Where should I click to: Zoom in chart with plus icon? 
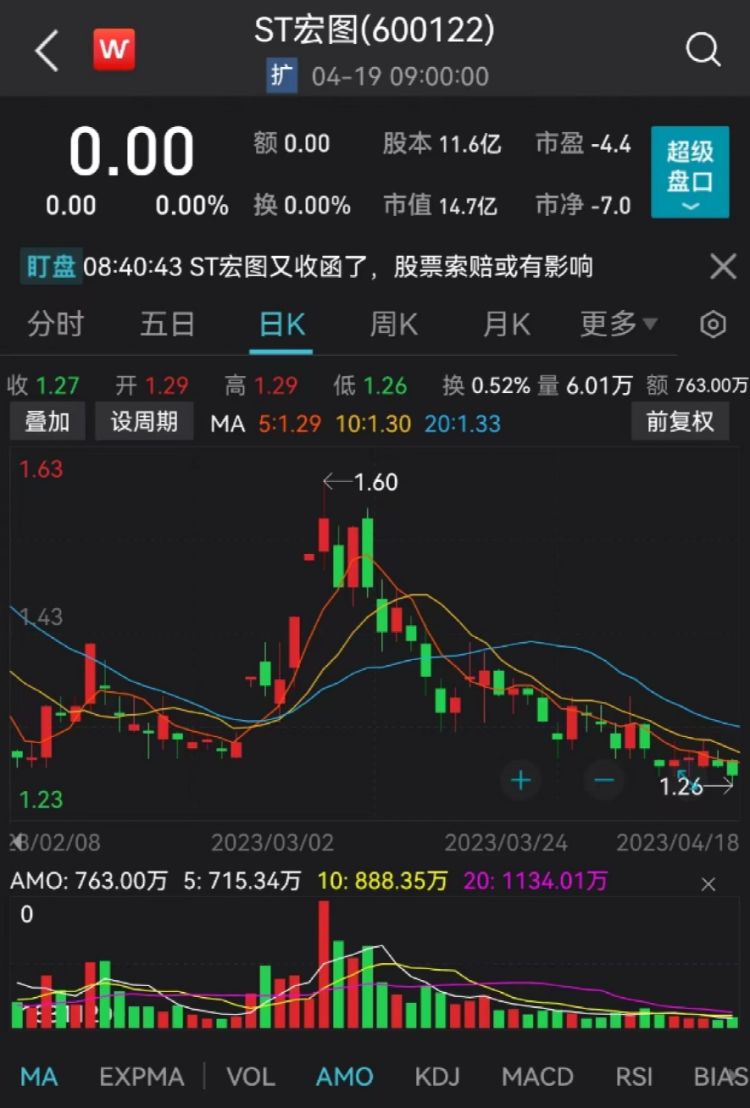520,780
